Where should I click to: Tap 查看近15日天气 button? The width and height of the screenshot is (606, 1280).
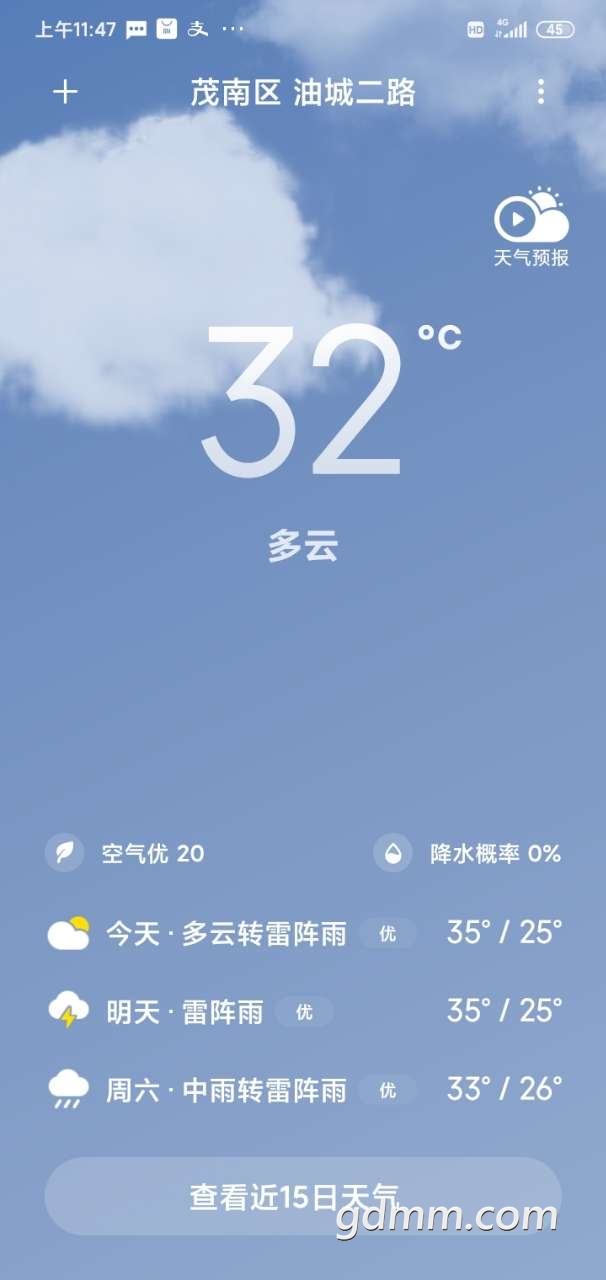pyautogui.click(x=303, y=1196)
